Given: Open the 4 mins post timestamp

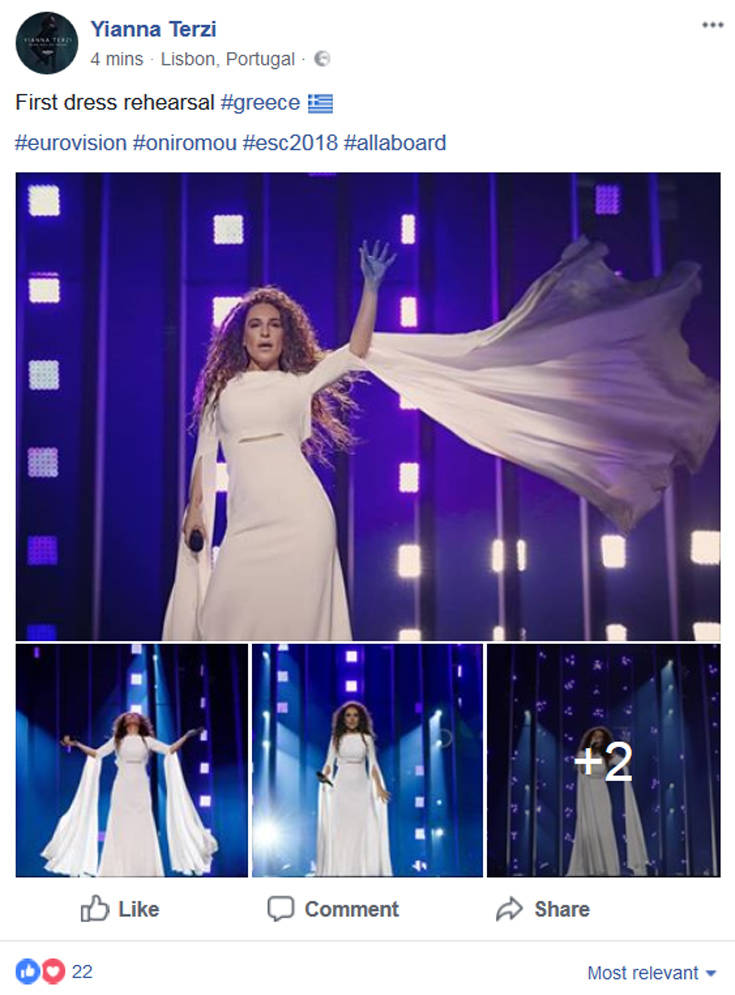Looking at the screenshot, I should click(x=117, y=59).
